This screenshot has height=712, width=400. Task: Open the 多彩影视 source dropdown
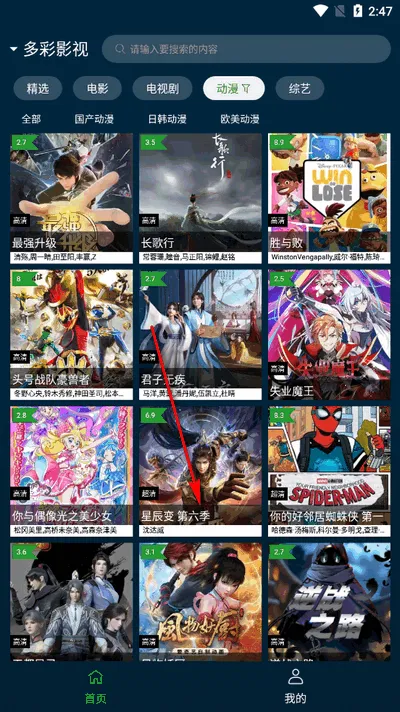(x=49, y=49)
